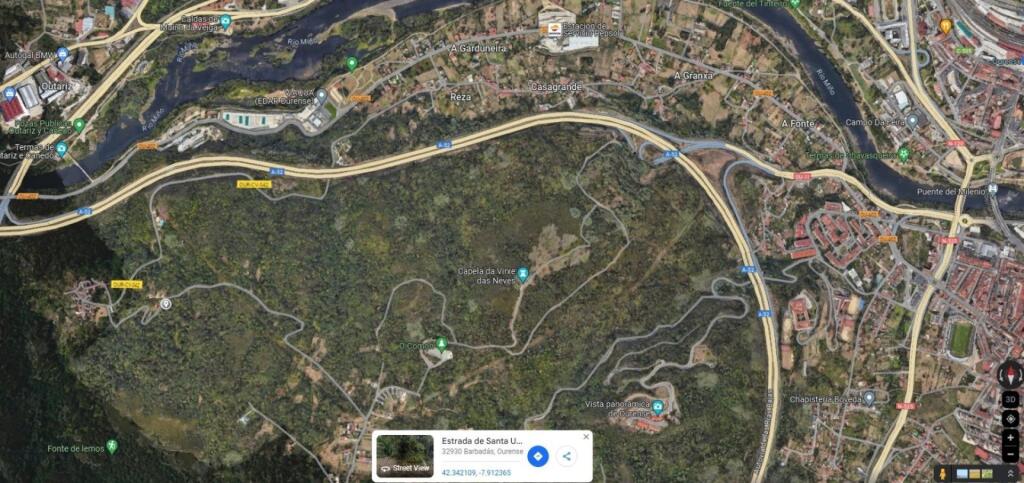Select the Vista panorámica de Ourense marker
The image size is (1024, 483).
pyautogui.click(x=658, y=406)
